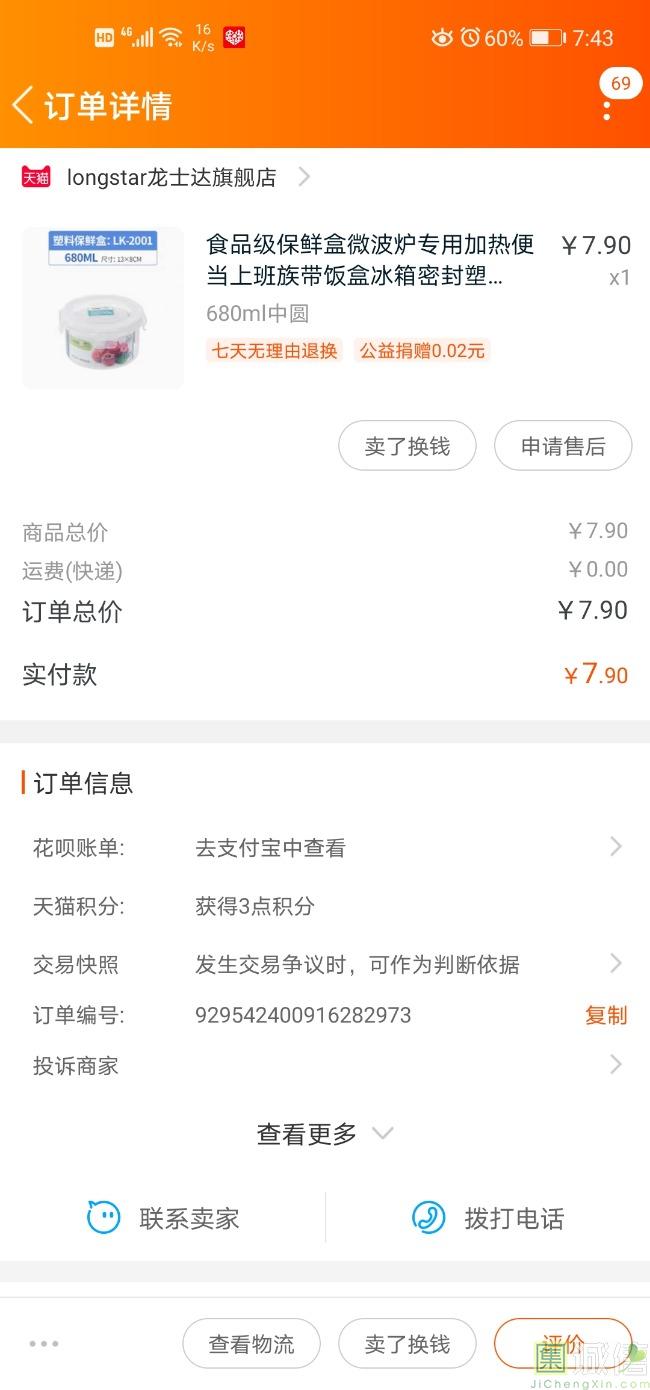
Task: Check shipping with 查看物流
Action: (x=251, y=1344)
